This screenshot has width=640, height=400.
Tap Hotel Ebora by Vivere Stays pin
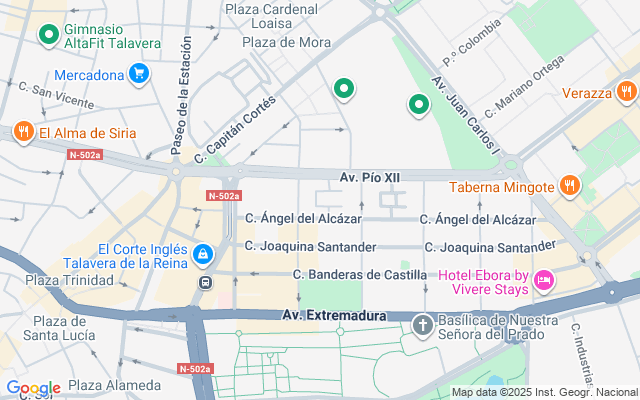[545, 281]
